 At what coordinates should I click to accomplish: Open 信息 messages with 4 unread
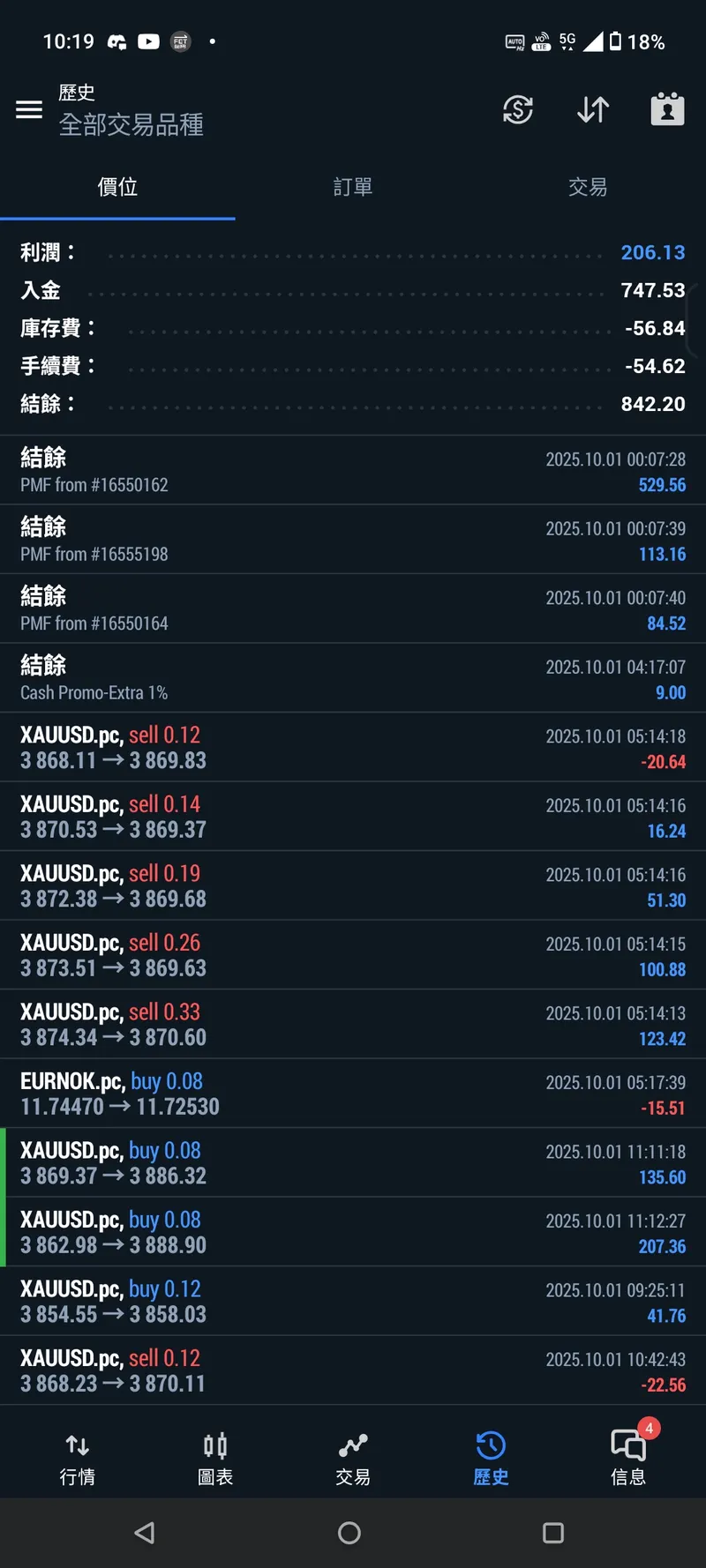(628, 1460)
